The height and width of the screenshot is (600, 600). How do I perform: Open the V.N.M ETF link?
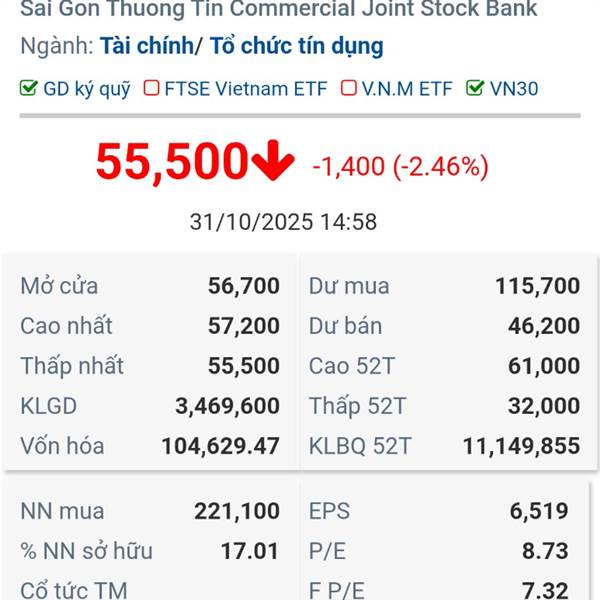pyautogui.click(x=407, y=89)
